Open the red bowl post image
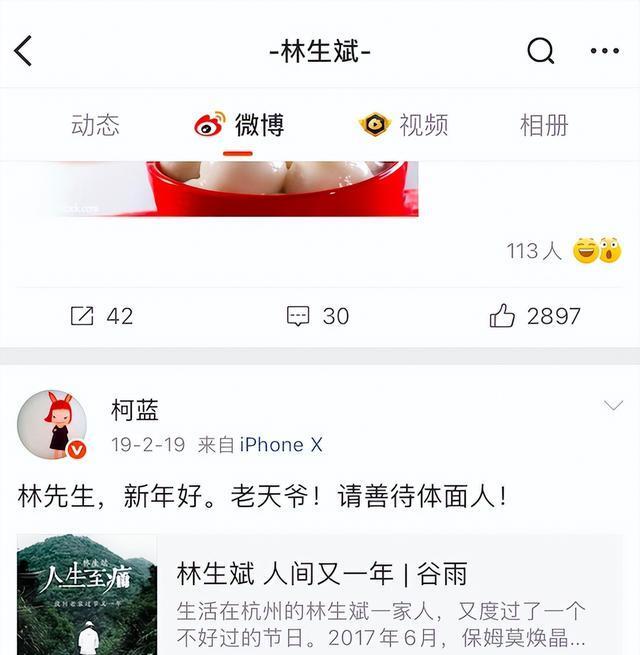Screen dimensions: 640x655 (x=282, y=188)
